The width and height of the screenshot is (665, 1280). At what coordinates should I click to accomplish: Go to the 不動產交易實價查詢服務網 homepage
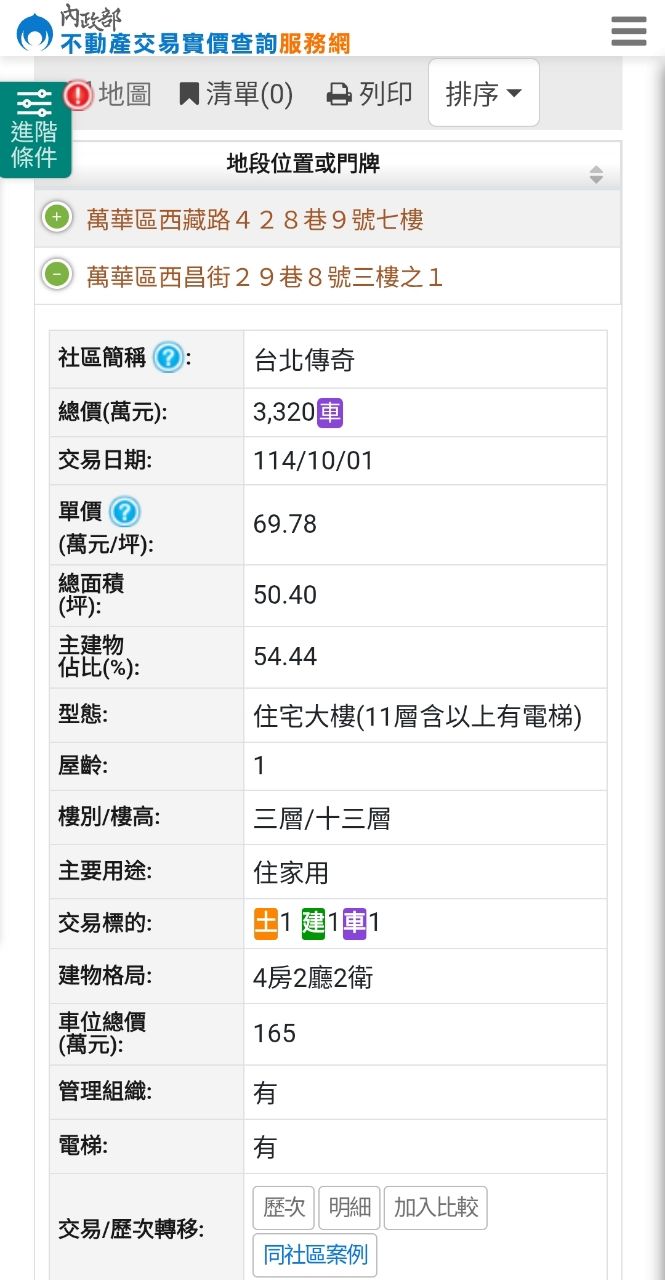(185, 31)
